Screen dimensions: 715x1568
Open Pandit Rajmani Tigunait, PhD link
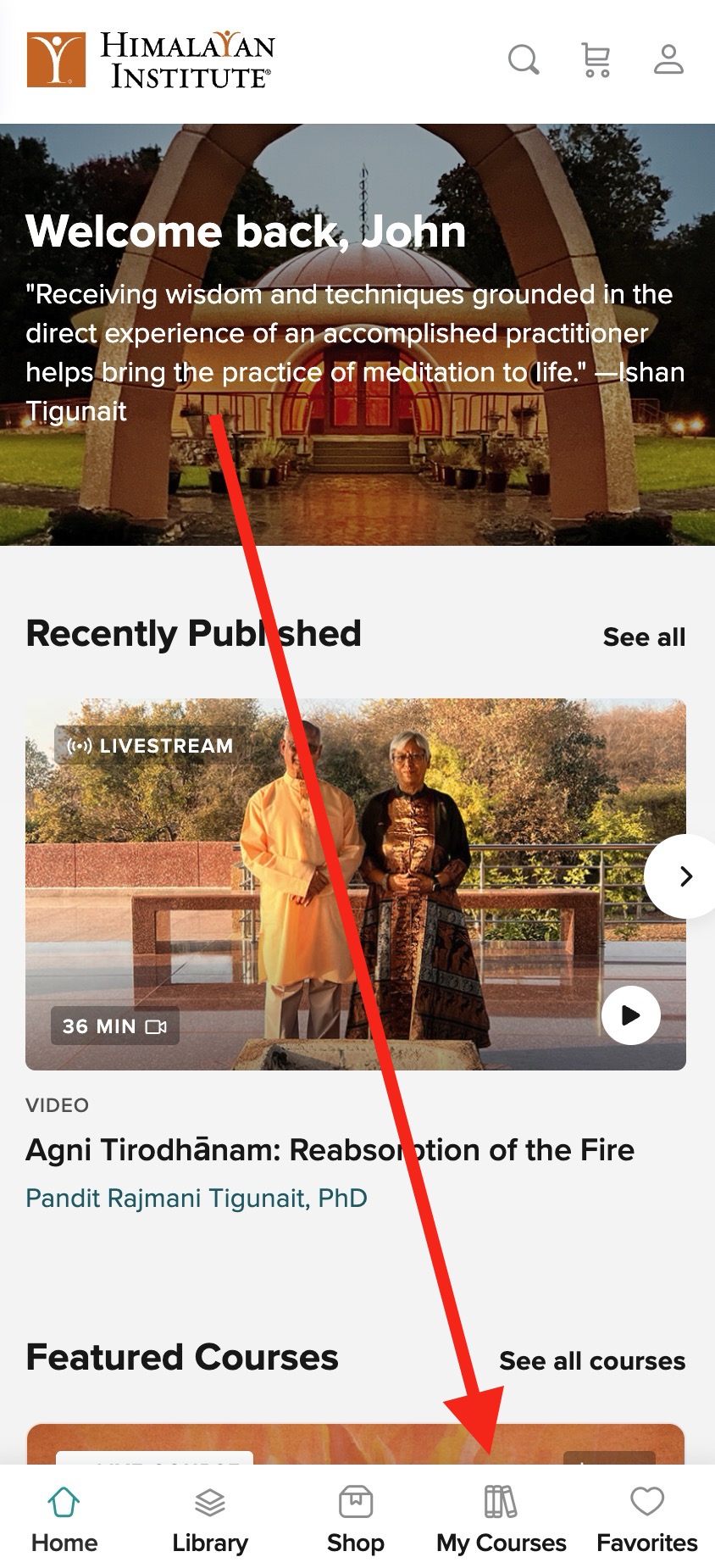coord(197,1198)
